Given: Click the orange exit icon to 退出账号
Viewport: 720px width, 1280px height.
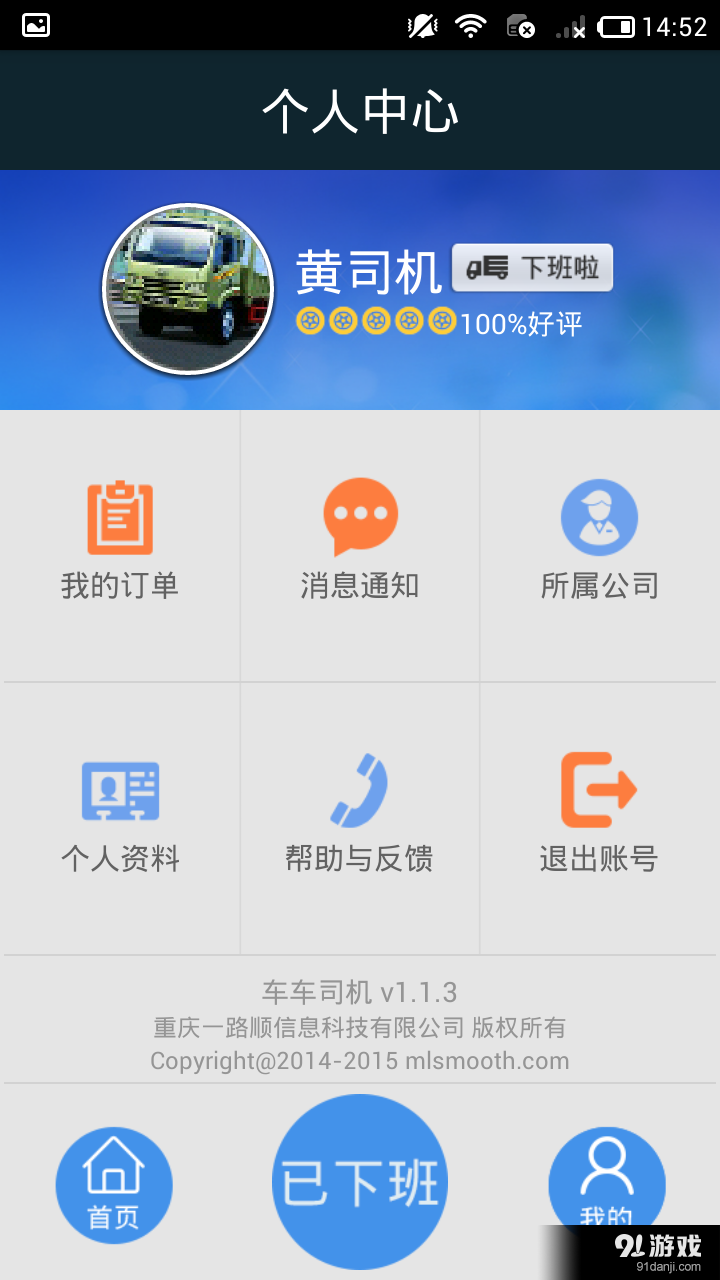Looking at the screenshot, I should 600,790.
